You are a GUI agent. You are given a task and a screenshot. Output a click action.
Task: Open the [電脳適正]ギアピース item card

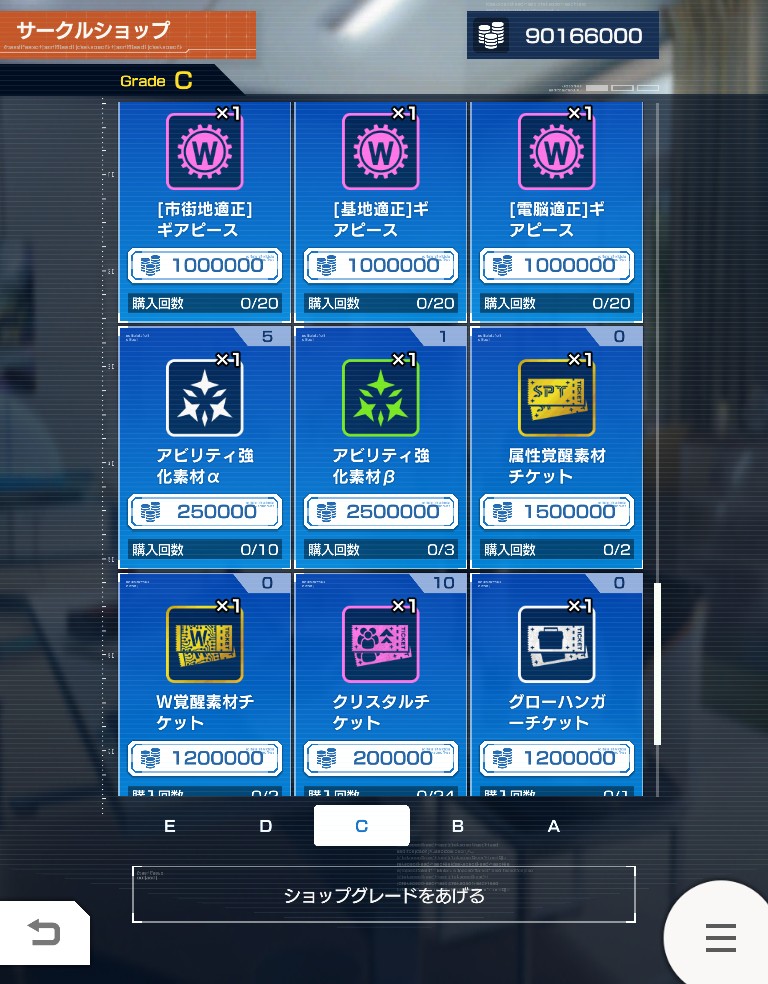(557, 212)
